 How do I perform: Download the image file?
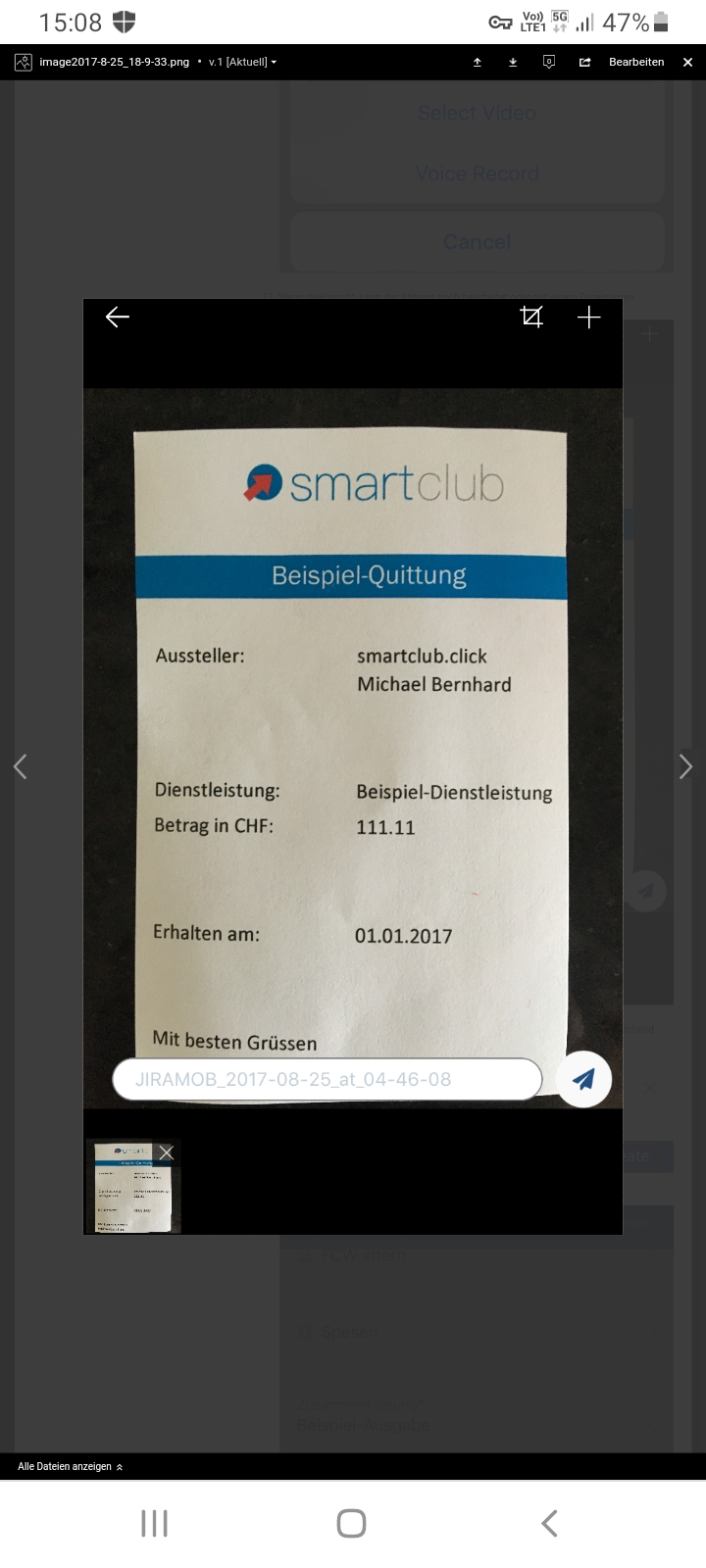click(x=513, y=62)
